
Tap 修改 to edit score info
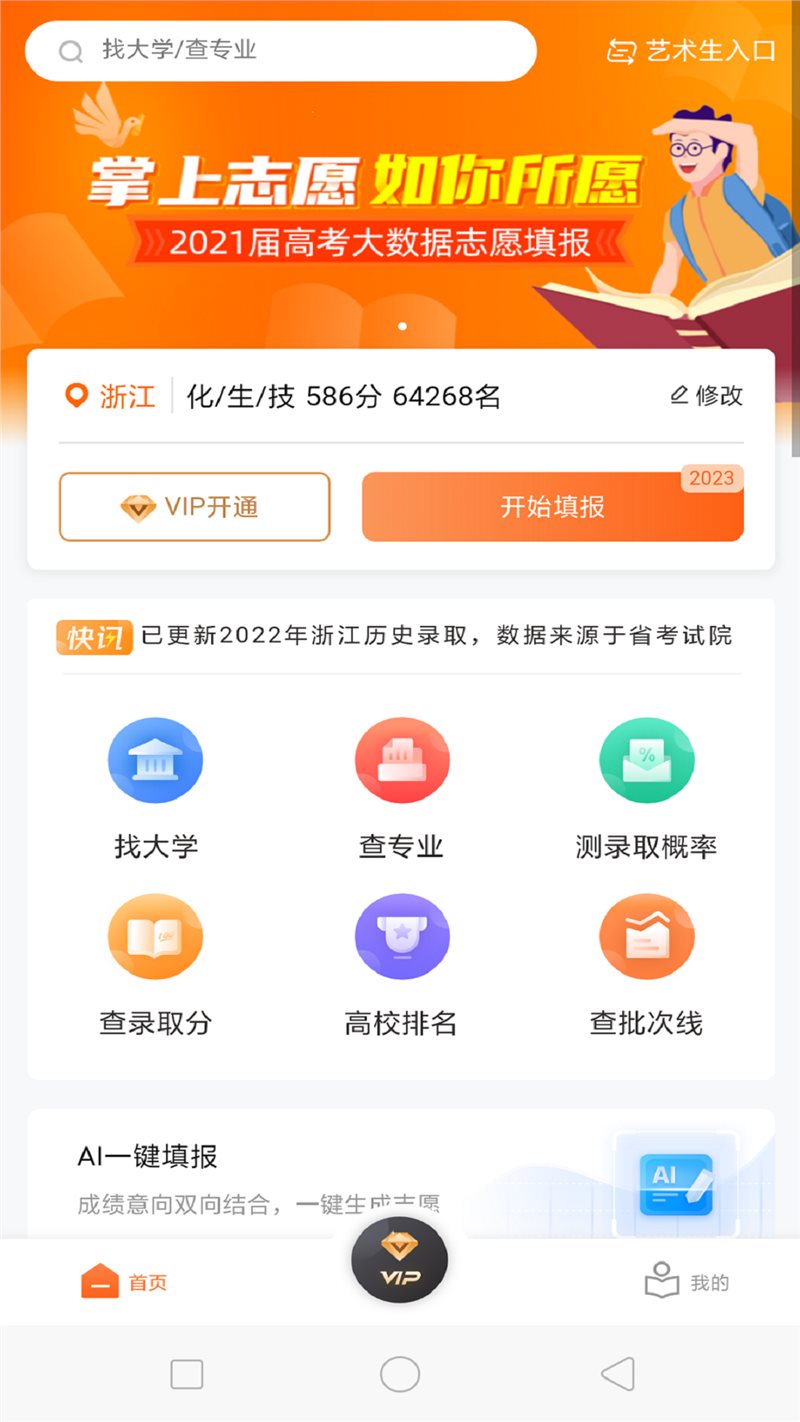tap(706, 396)
